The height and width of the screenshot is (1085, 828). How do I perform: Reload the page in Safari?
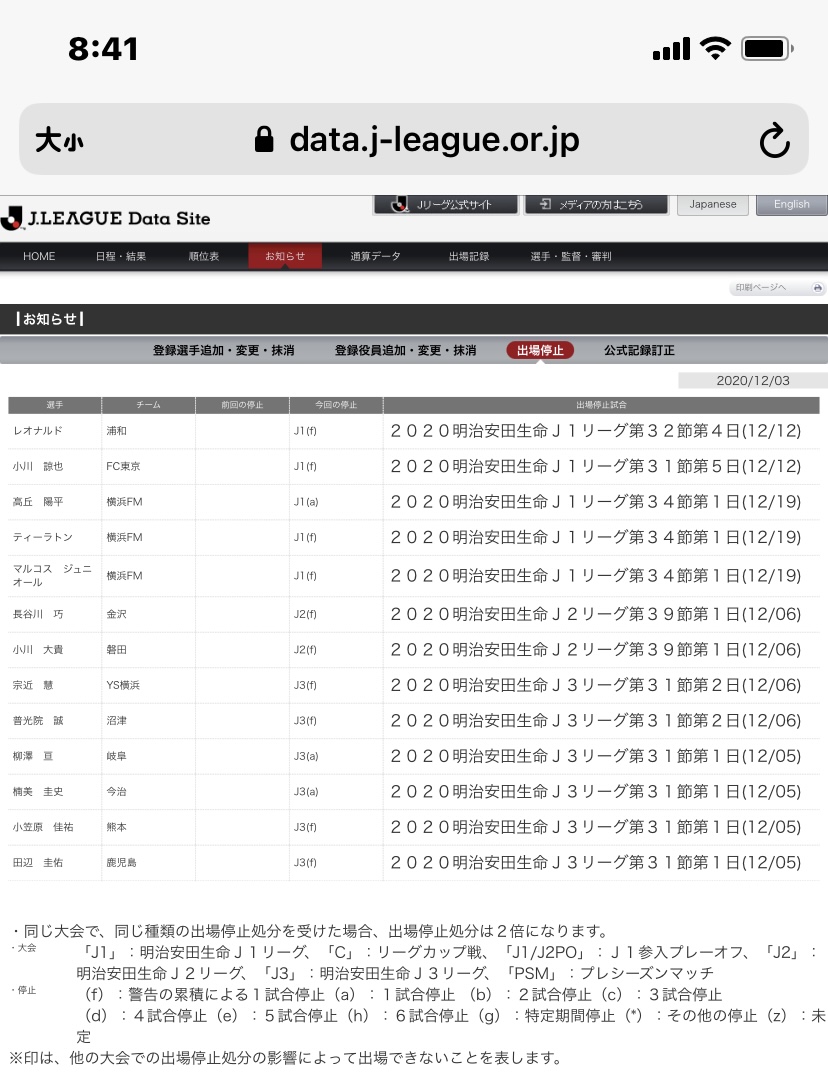[x=774, y=141]
